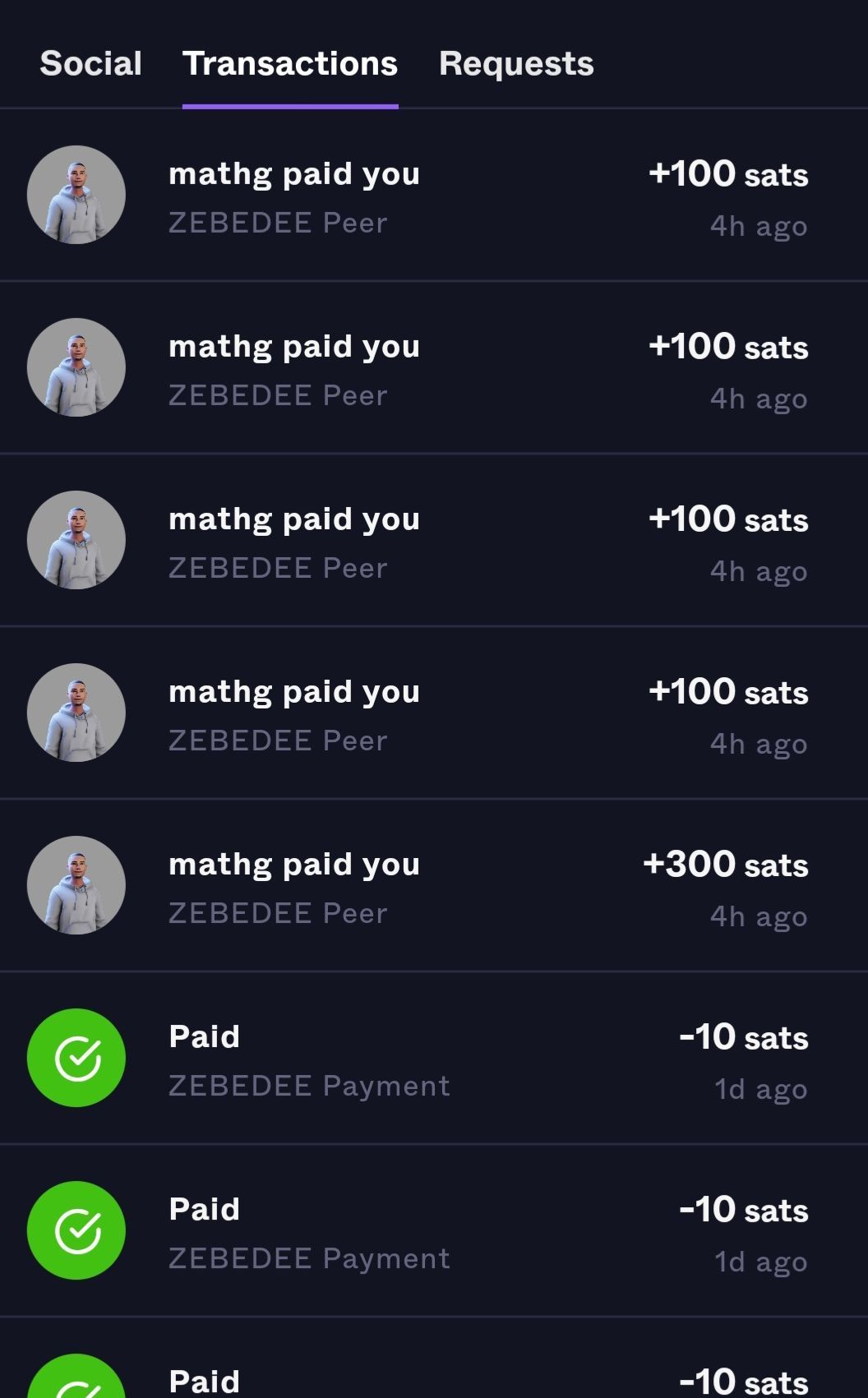Open the +300 sats transaction from mathg
Image resolution: width=868 pixels, height=1398 pixels.
(x=434, y=886)
